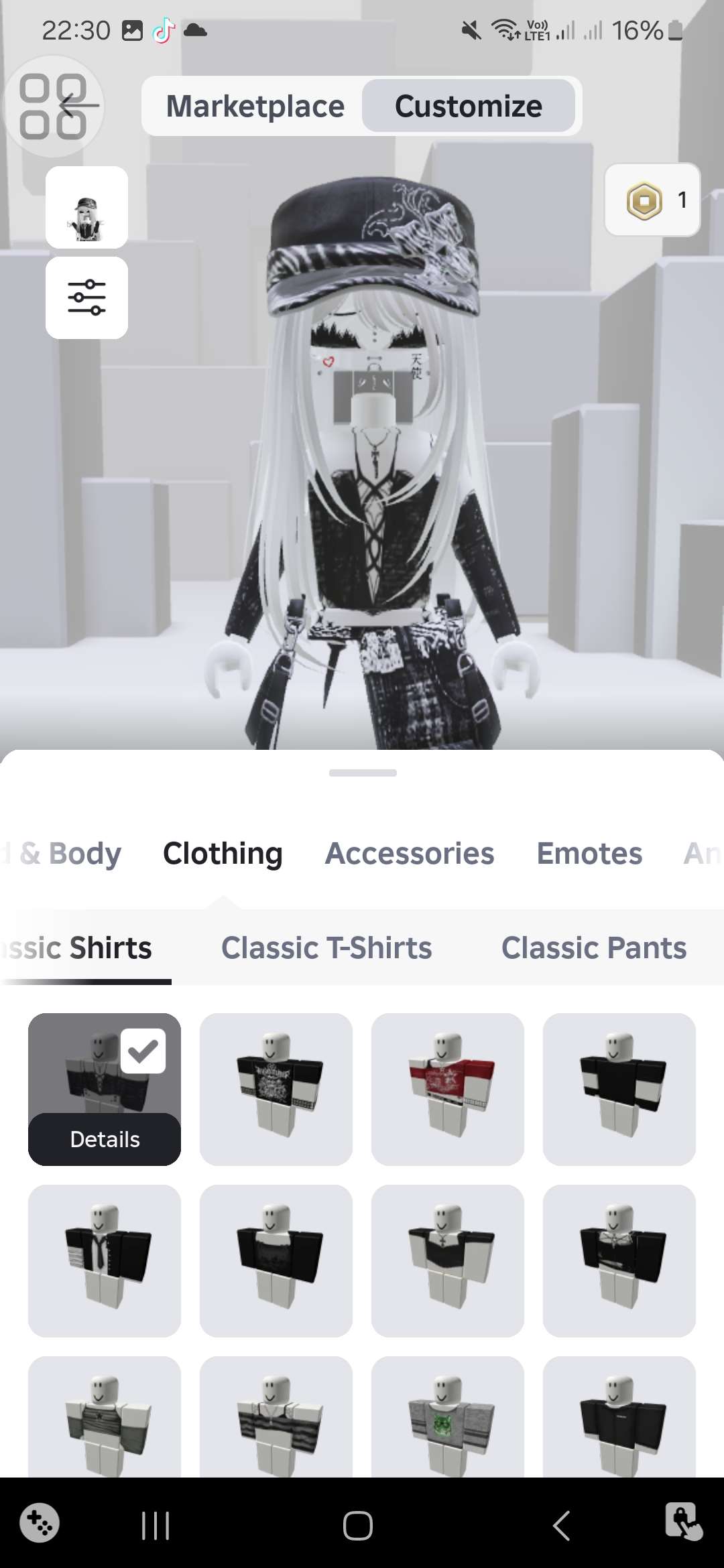Open the Emotes category
The height and width of the screenshot is (1568, 724).
[x=589, y=854]
